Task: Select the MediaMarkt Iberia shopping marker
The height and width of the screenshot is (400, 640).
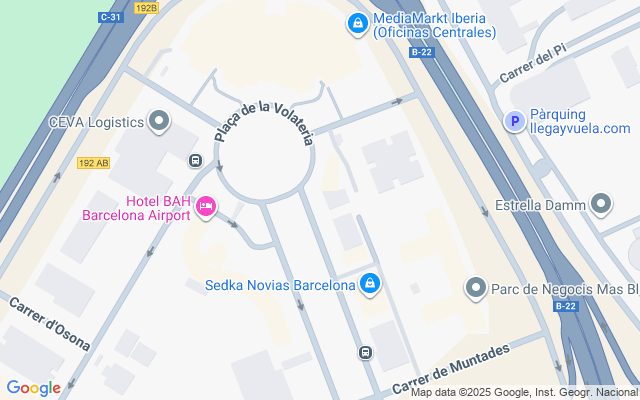Action: point(356,22)
